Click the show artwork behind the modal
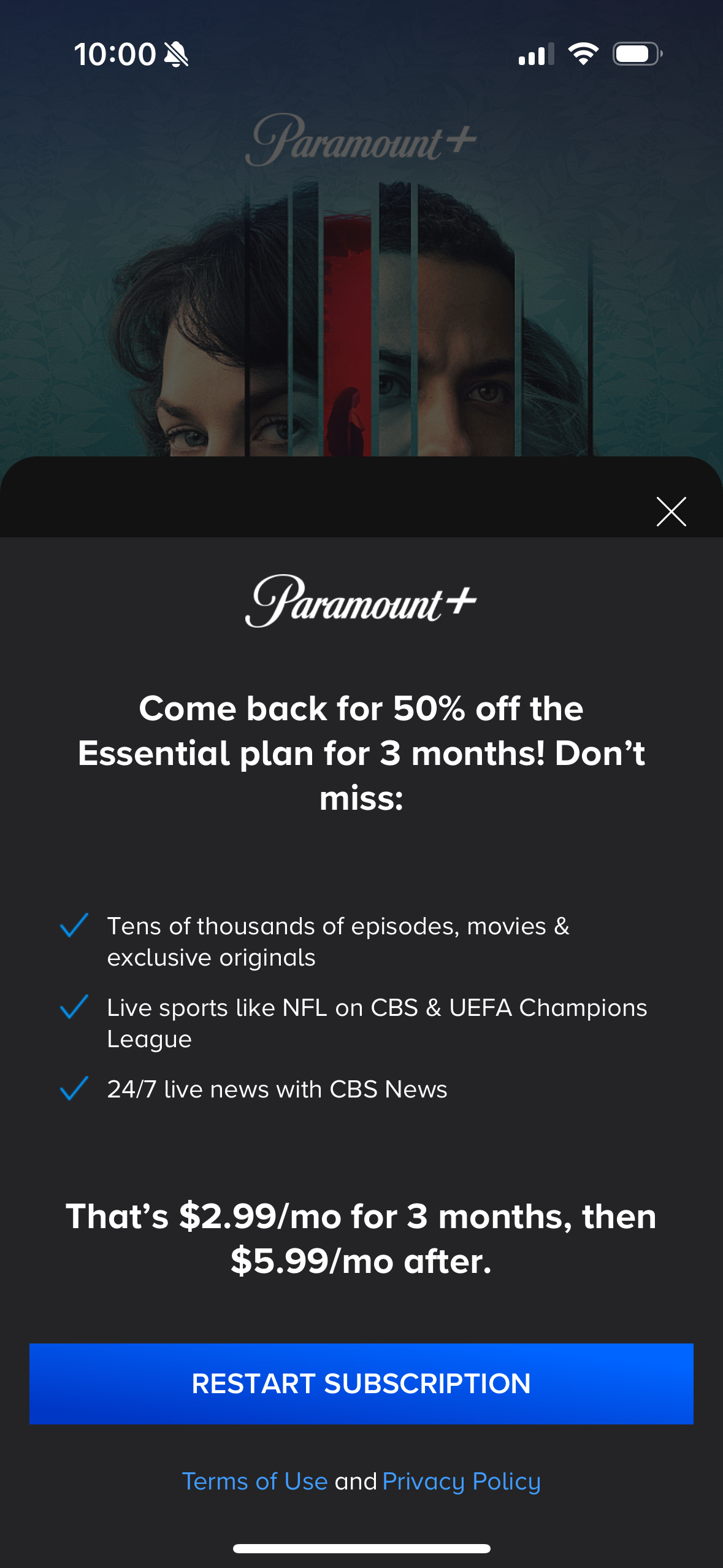 (361, 307)
